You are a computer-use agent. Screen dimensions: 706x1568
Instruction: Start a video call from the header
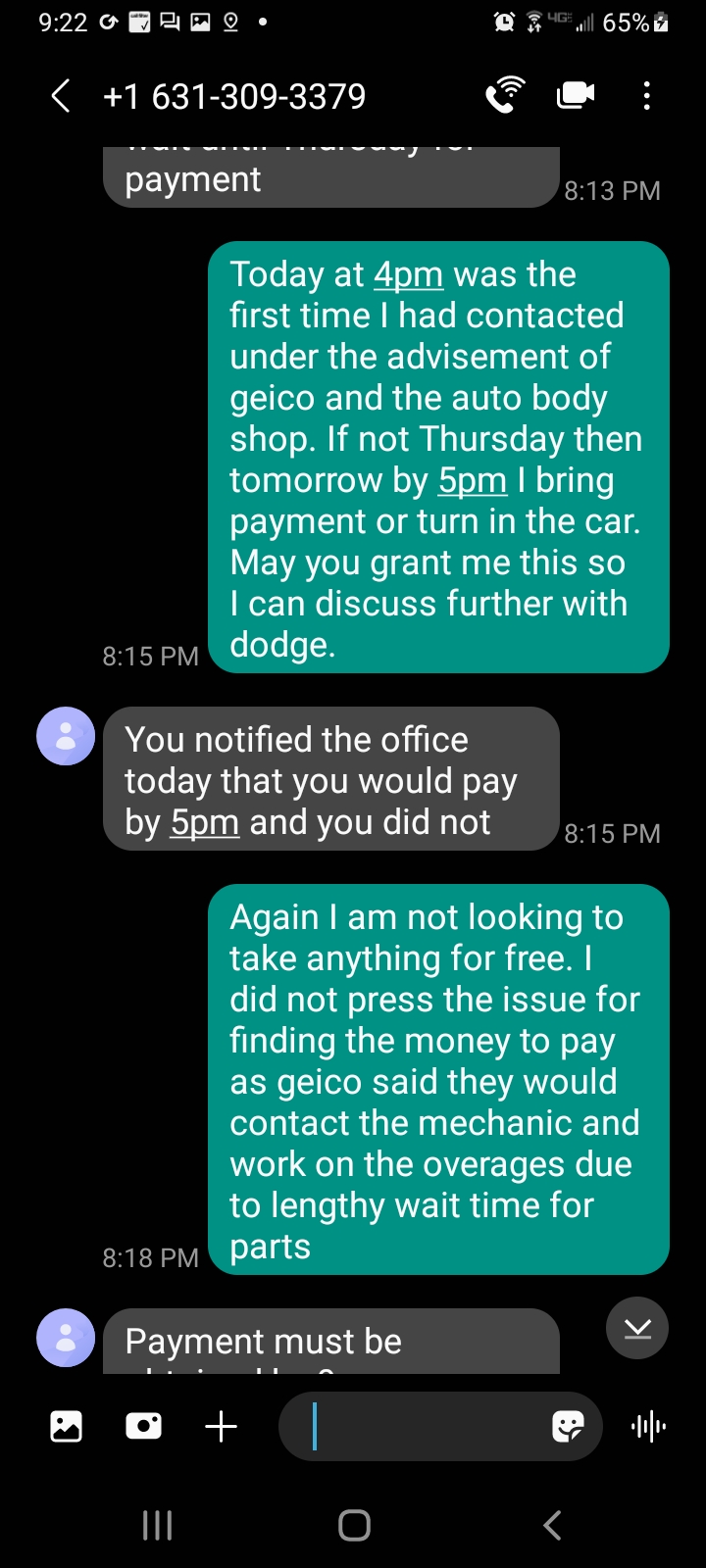576,94
